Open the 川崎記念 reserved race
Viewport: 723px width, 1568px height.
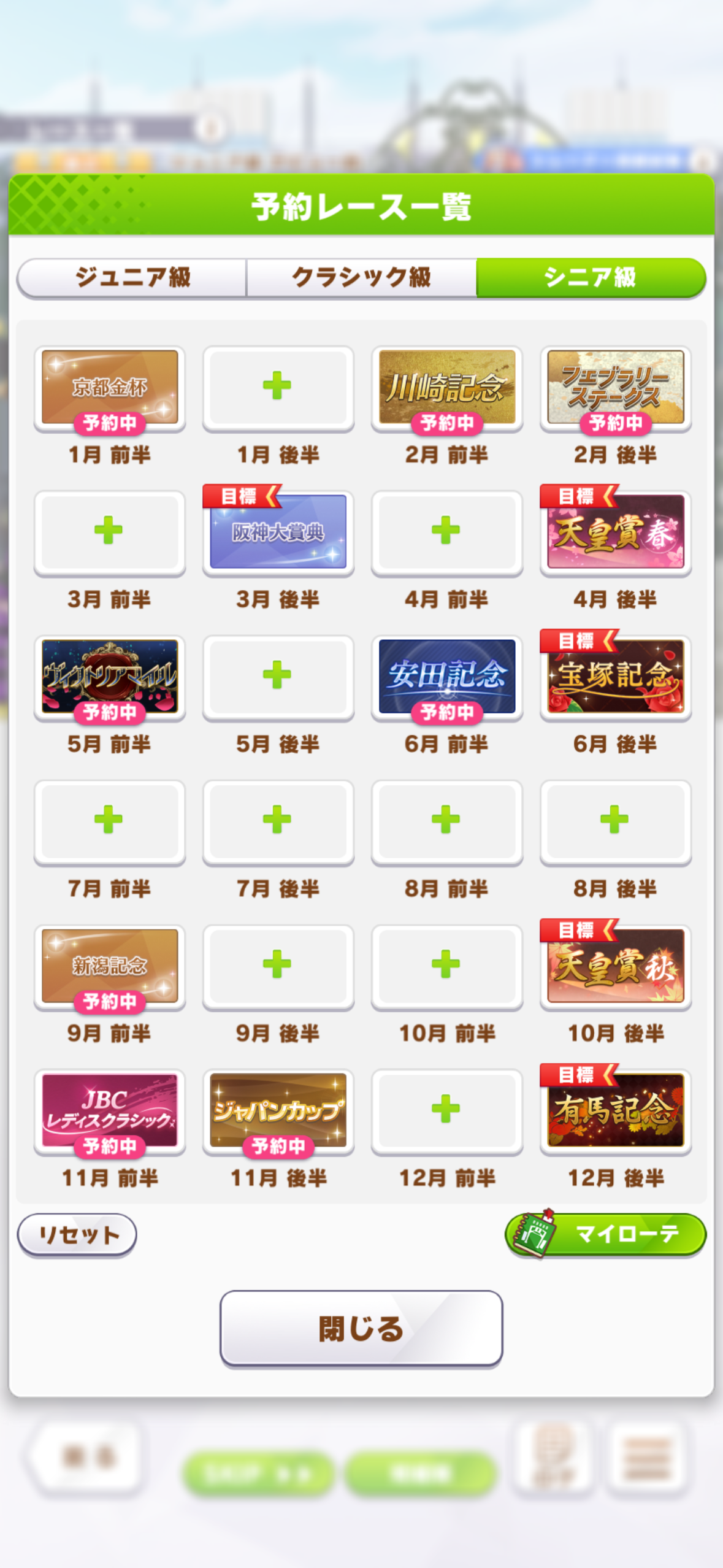[446, 388]
